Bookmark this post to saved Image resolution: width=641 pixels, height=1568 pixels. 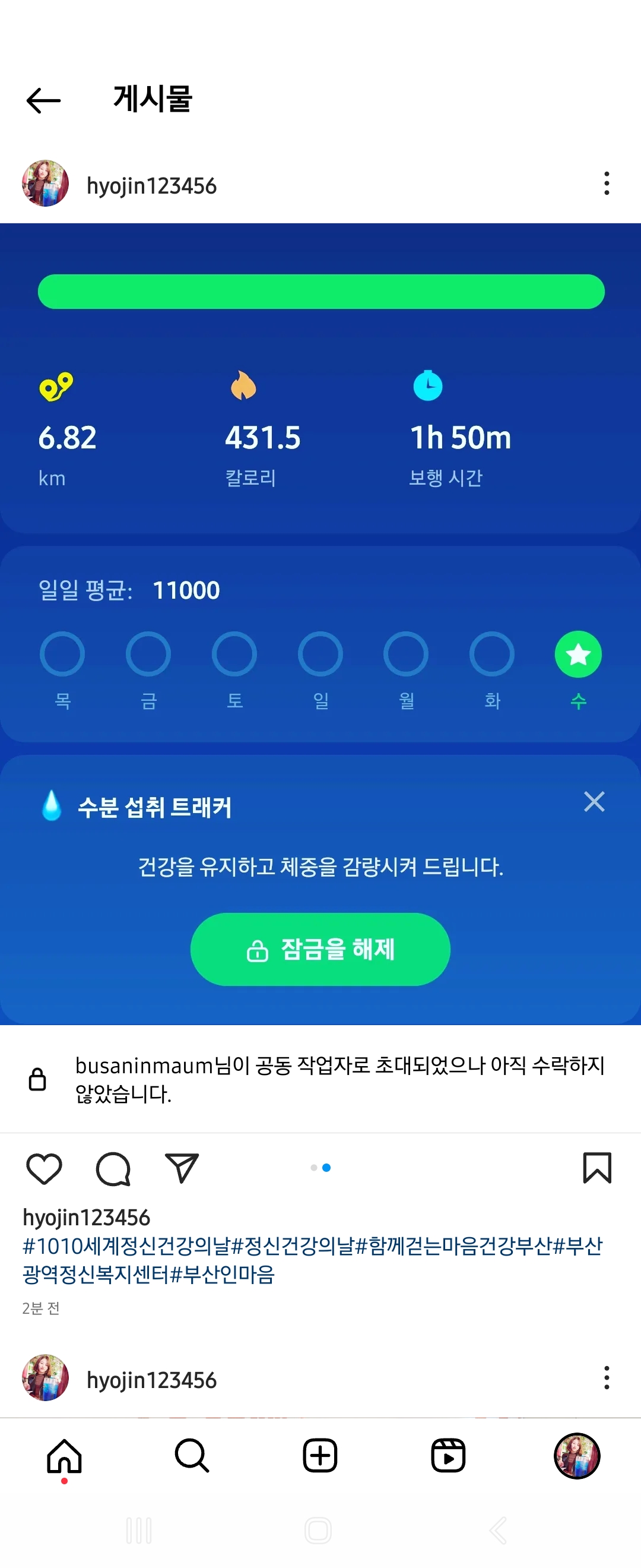(x=596, y=1168)
